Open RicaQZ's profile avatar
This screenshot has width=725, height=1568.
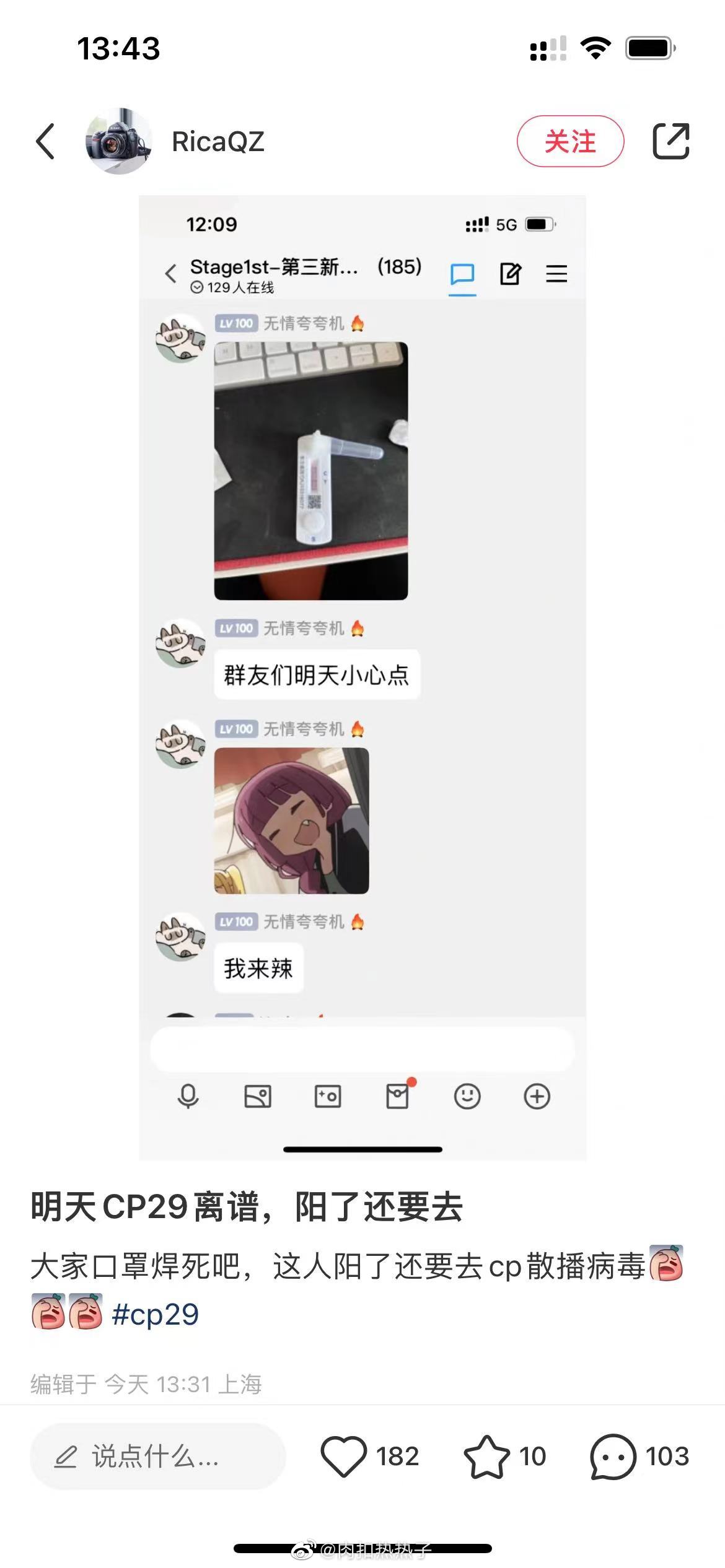[x=118, y=141]
